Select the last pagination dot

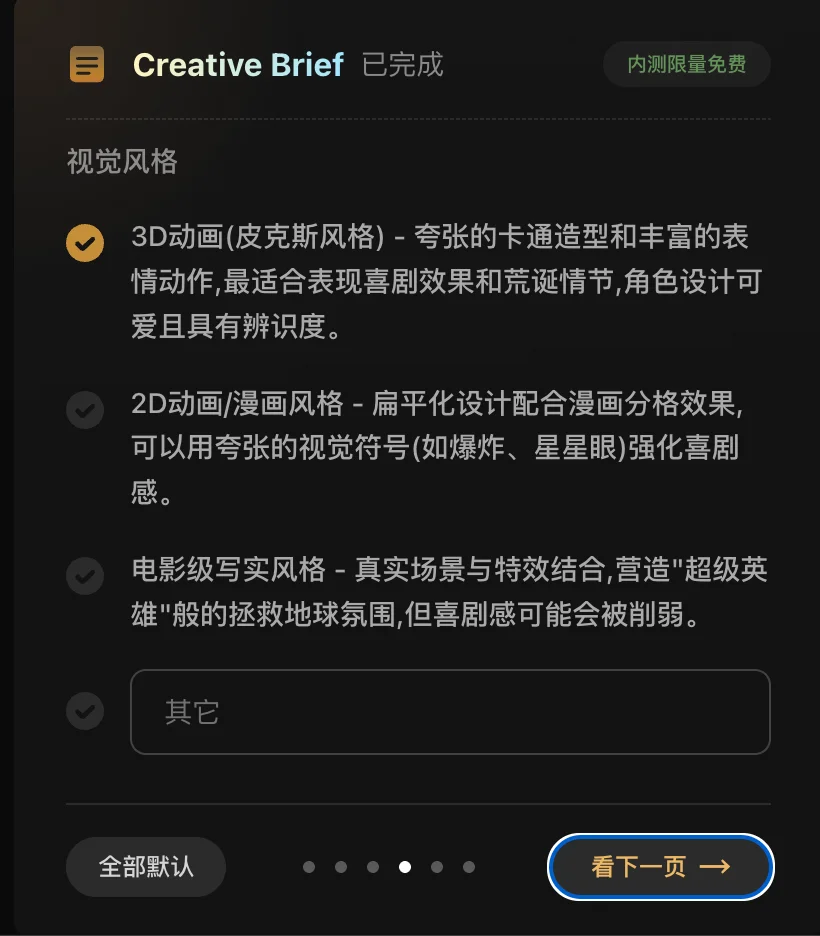[x=468, y=867]
